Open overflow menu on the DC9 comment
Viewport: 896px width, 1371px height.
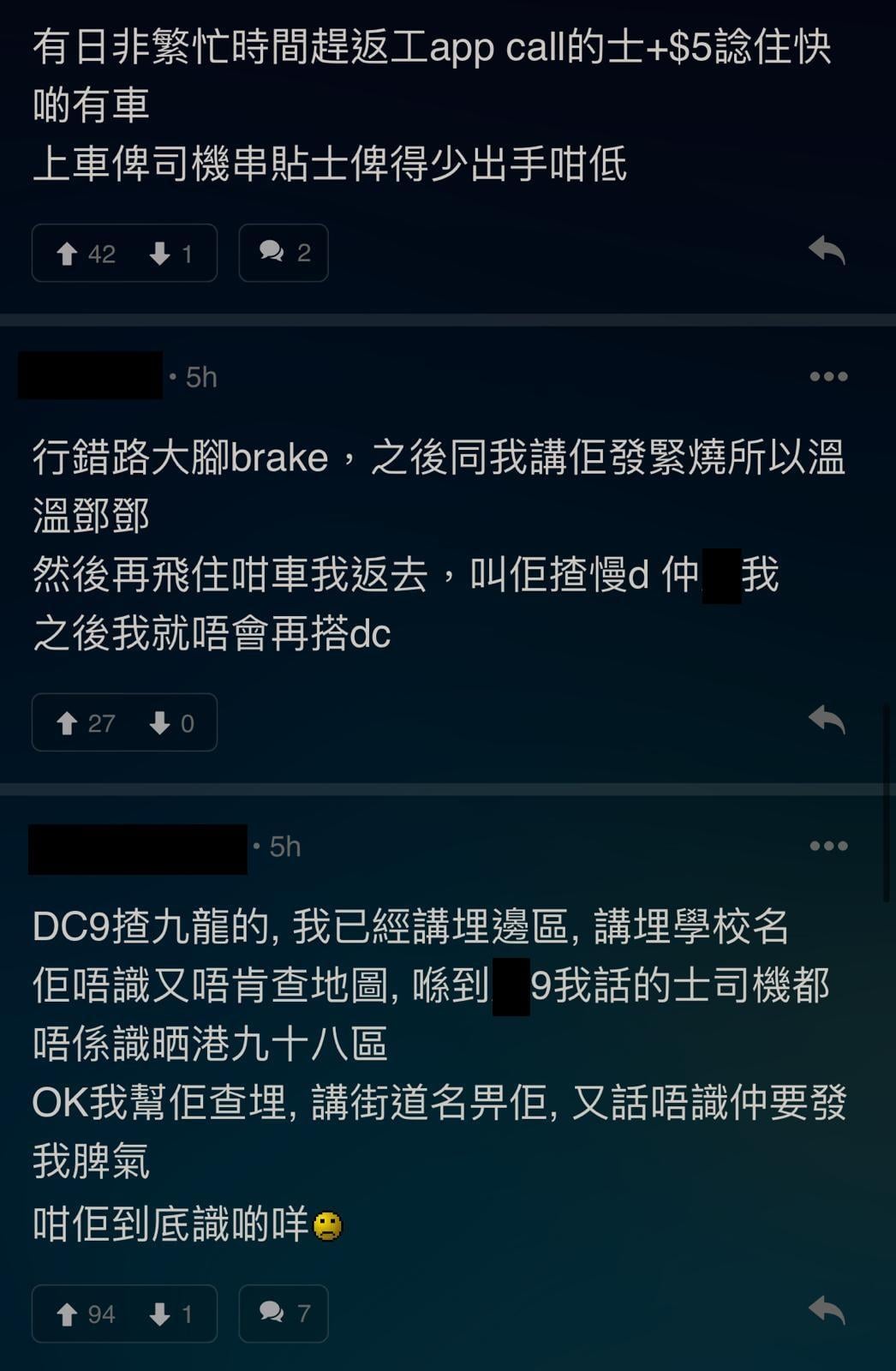tap(828, 846)
